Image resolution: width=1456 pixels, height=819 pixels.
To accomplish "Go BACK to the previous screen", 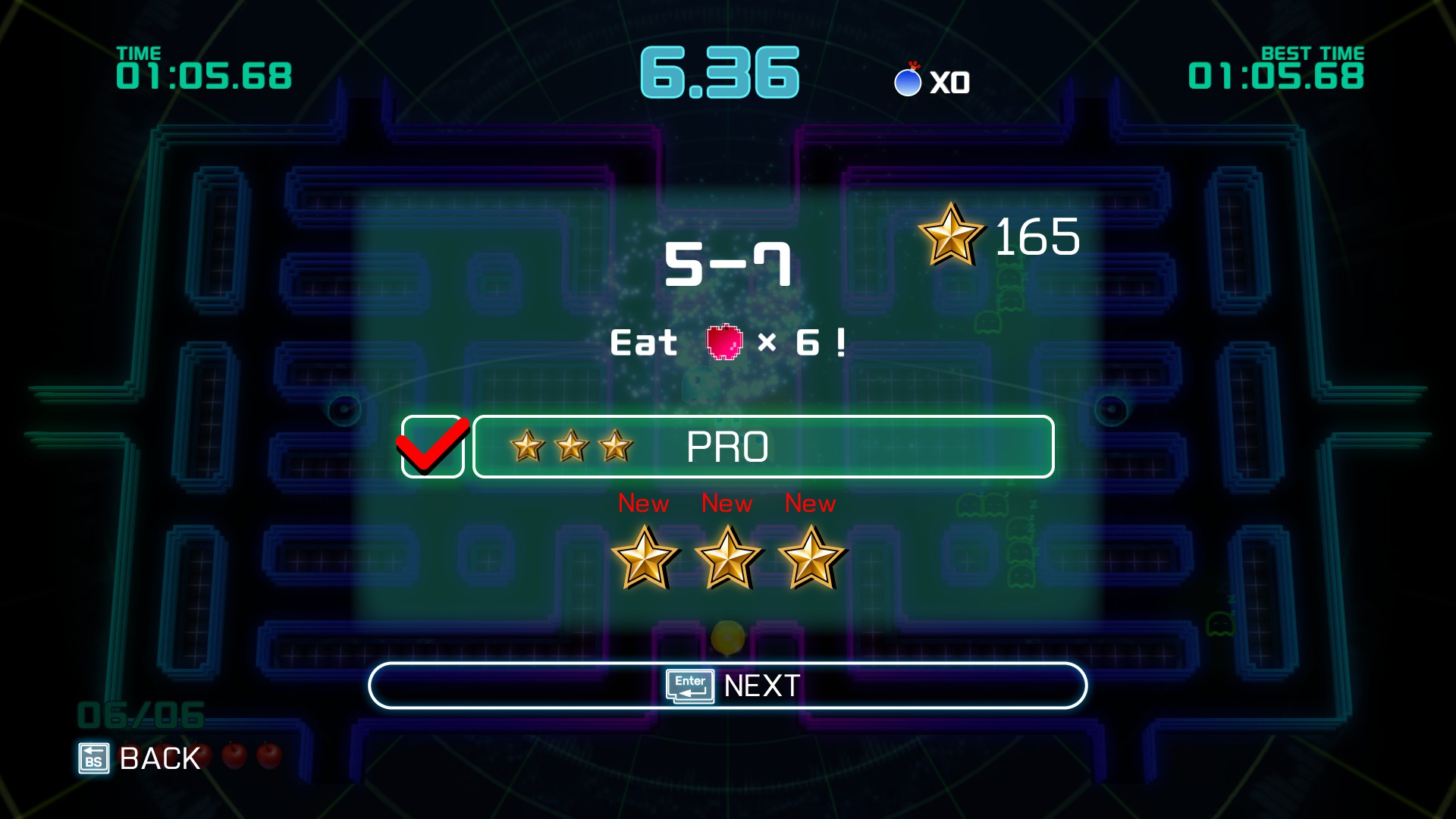I will [x=140, y=758].
